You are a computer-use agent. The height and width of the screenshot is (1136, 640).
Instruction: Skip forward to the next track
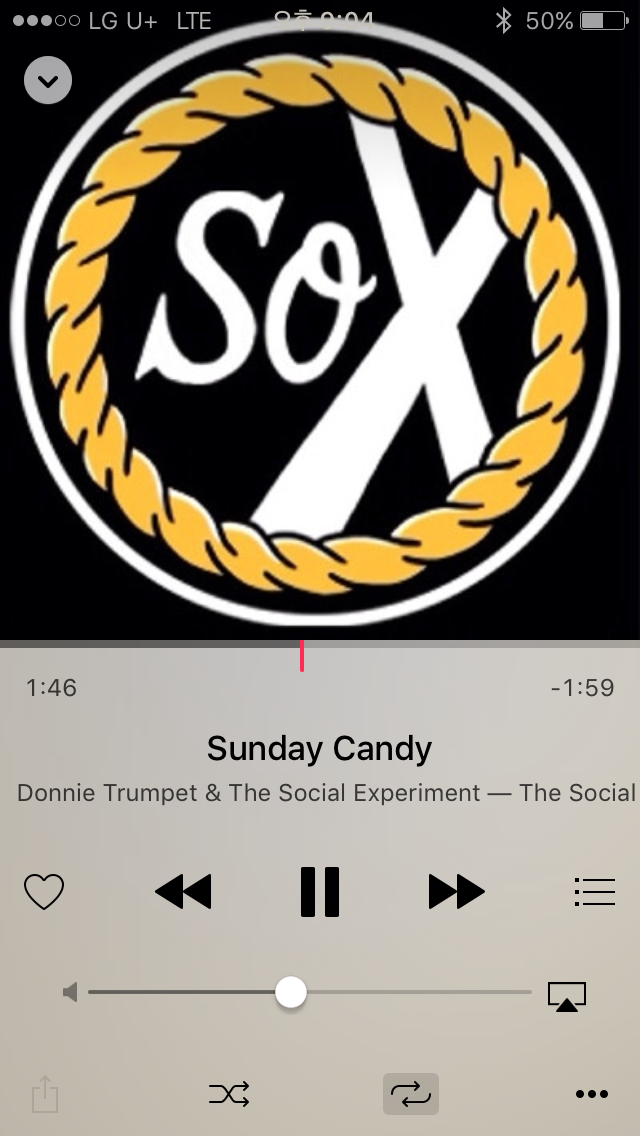[x=456, y=891]
